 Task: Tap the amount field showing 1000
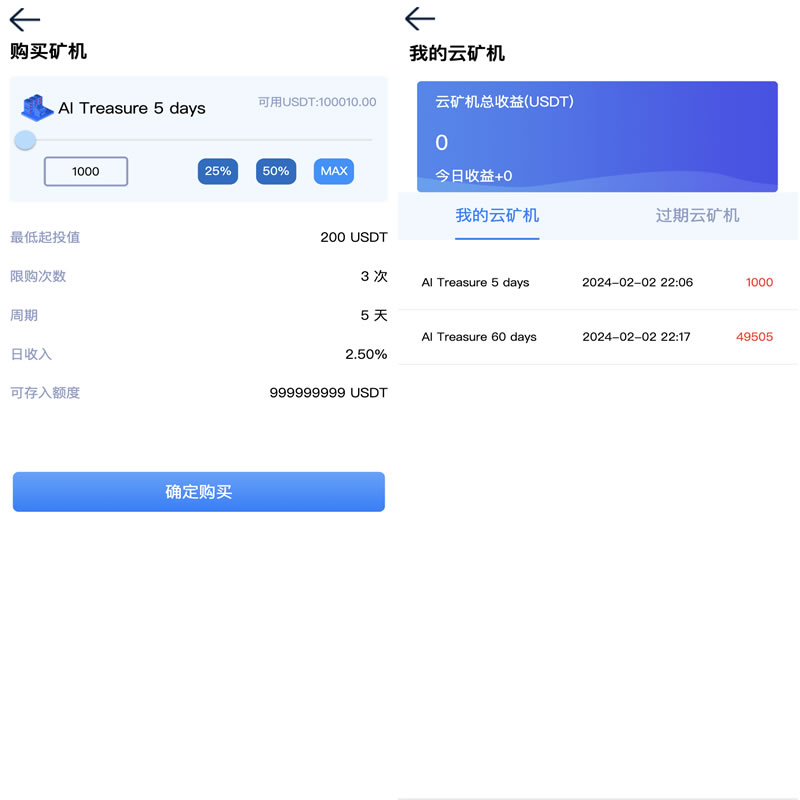86,171
